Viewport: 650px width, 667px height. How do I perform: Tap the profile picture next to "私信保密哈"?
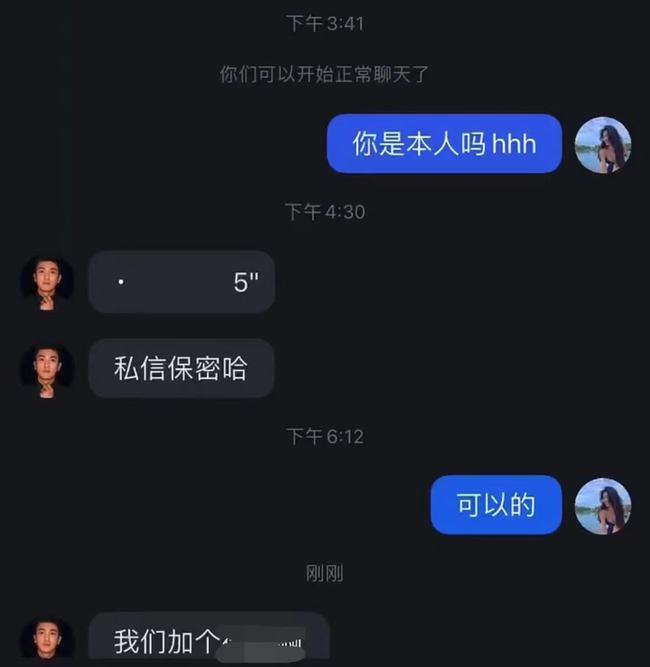pos(47,370)
